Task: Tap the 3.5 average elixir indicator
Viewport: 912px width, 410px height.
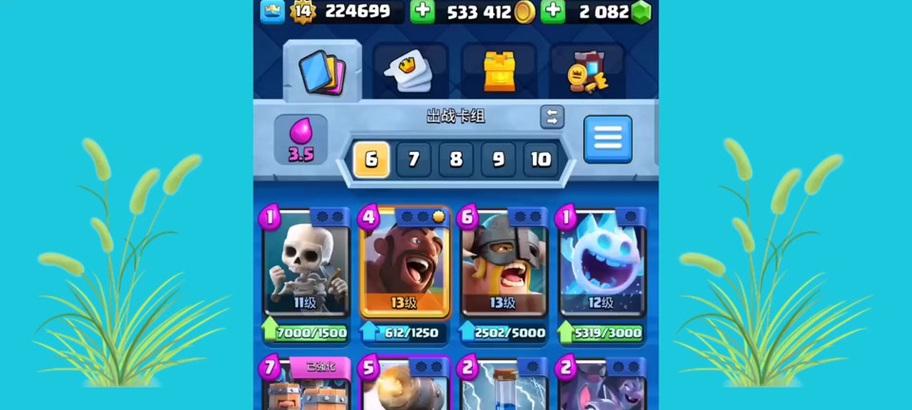Action: click(x=301, y=140)
